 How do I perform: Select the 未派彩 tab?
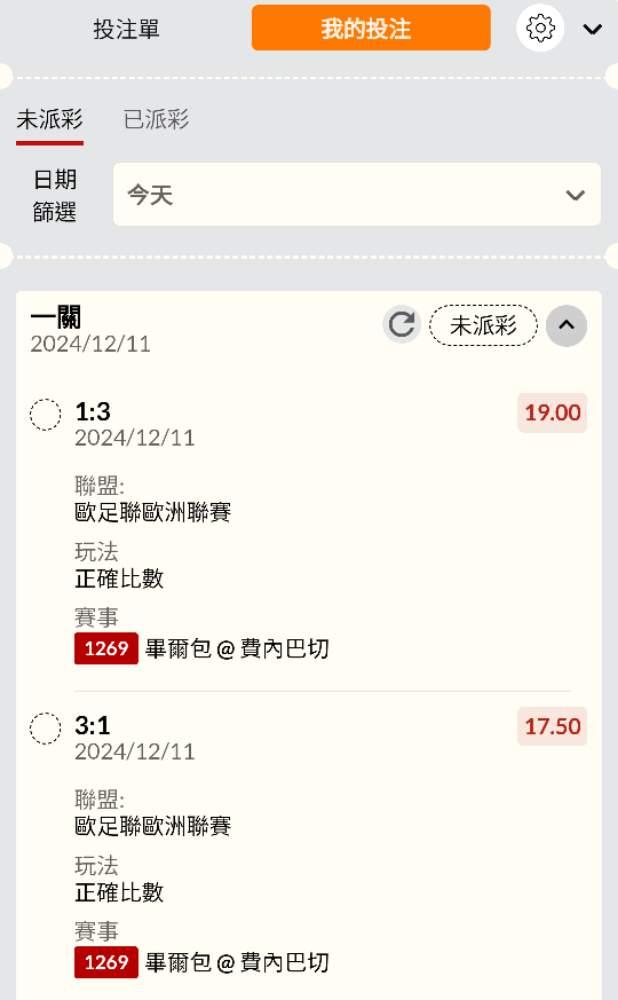tap(50, 119)
